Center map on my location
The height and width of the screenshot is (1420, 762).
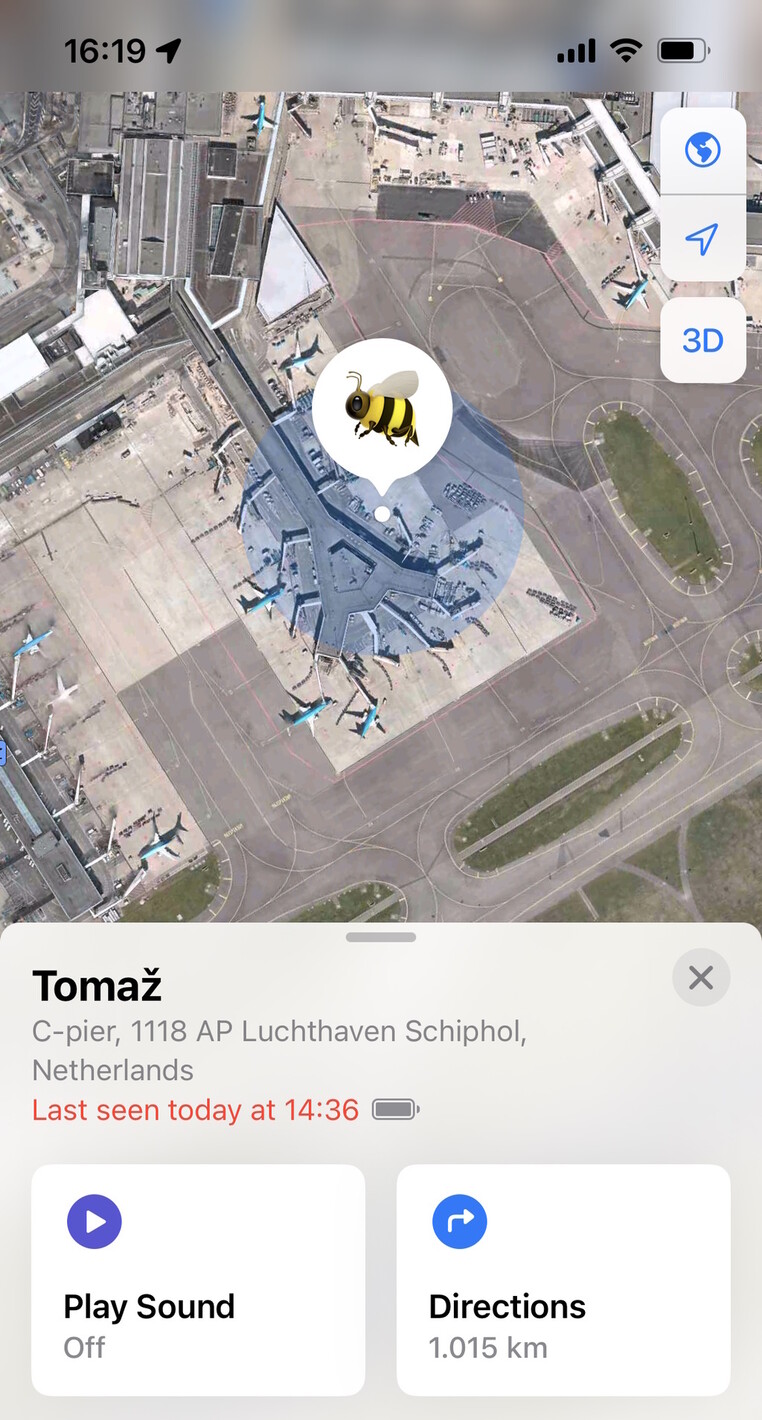point(703,238)
